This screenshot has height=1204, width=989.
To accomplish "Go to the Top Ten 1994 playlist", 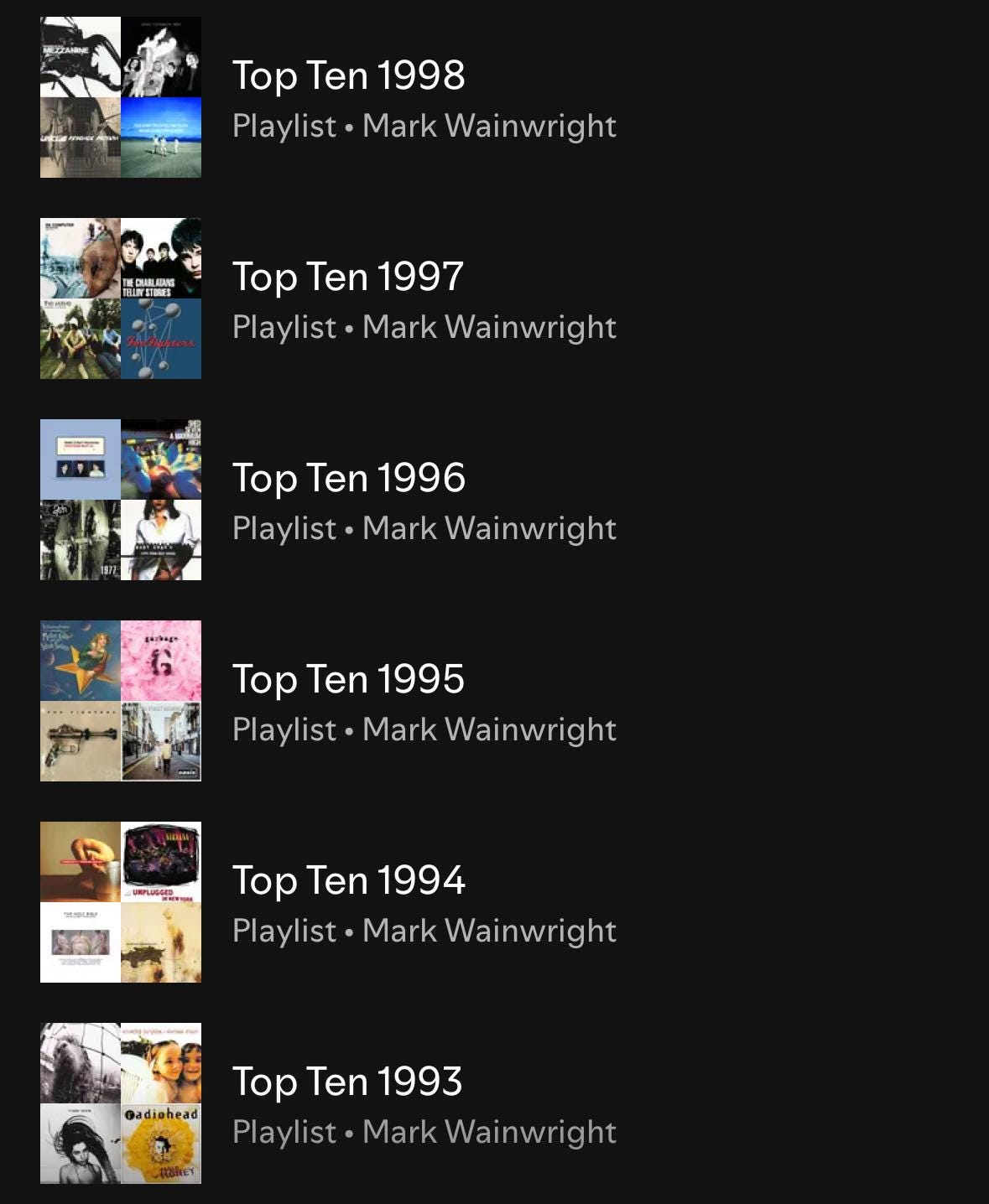I will click(x=348, y=880).
